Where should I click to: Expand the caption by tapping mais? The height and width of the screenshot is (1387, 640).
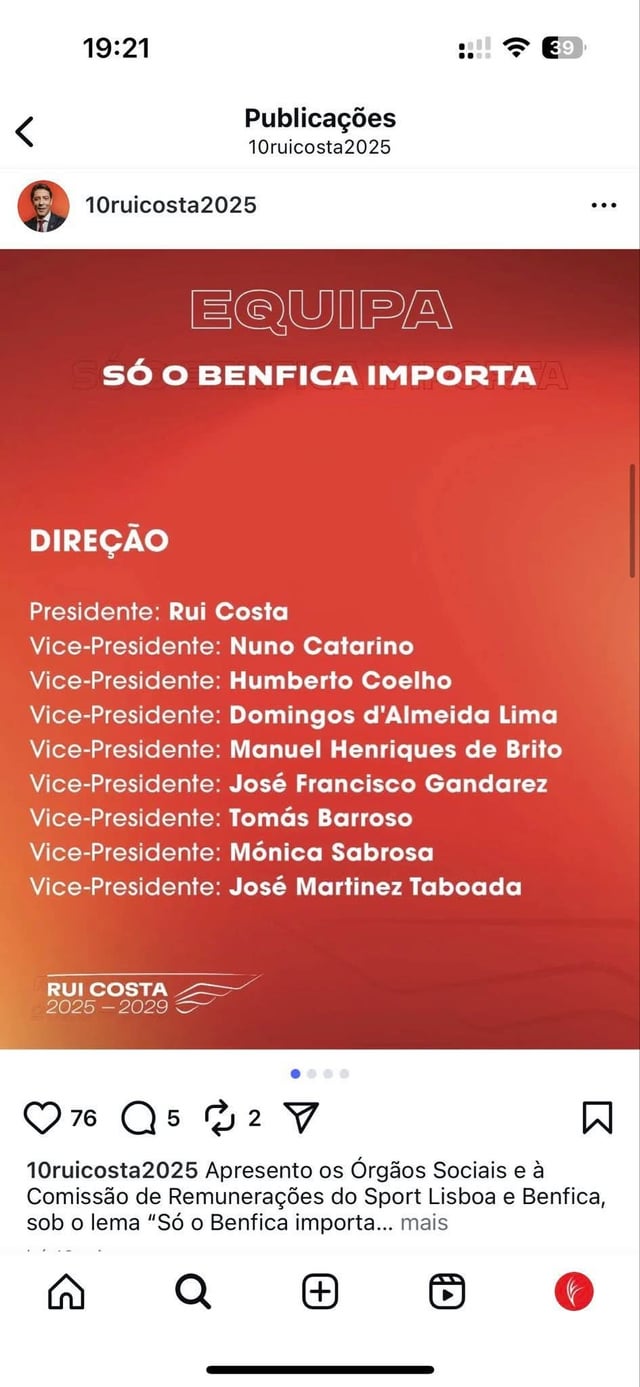[x=424, y=1222]
